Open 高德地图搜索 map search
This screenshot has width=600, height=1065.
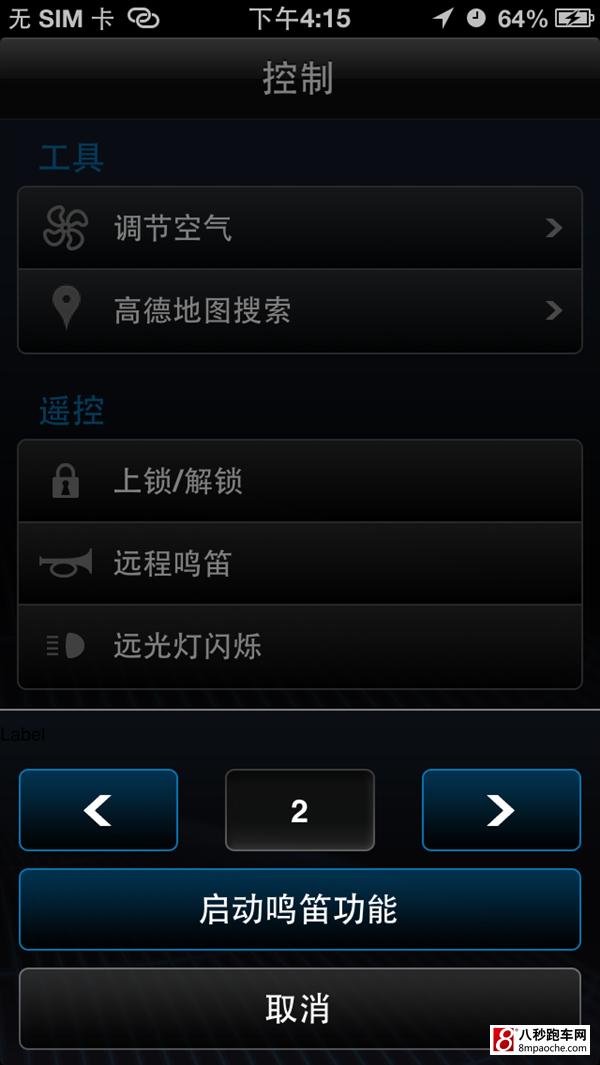click(300, 311)
